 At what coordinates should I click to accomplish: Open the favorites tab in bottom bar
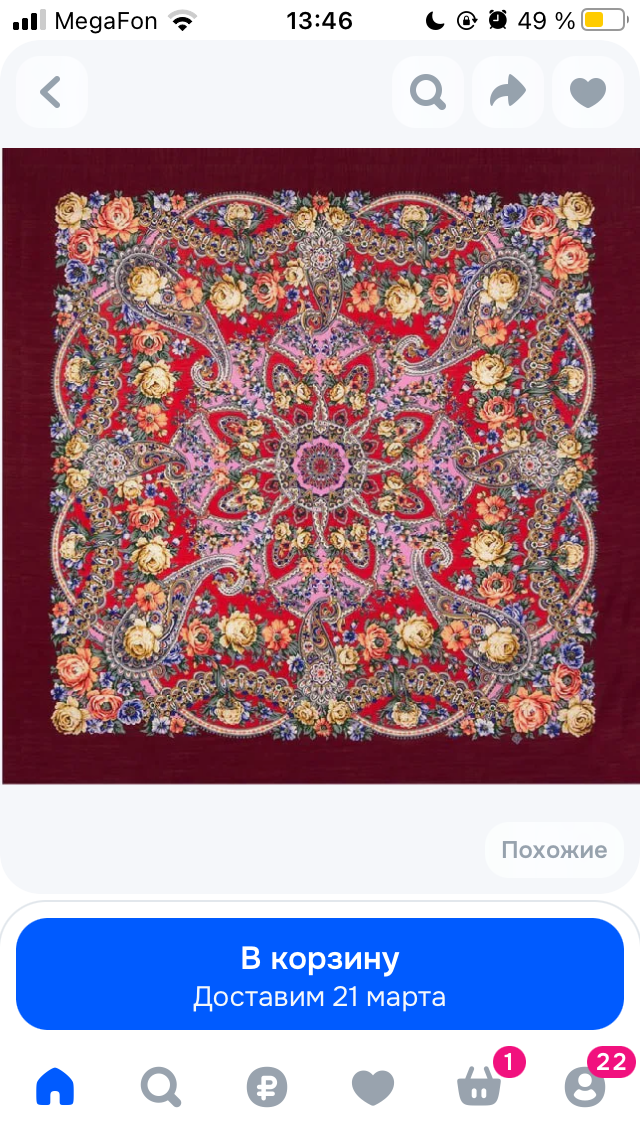pyautogui.click(x=373, y=1086)
